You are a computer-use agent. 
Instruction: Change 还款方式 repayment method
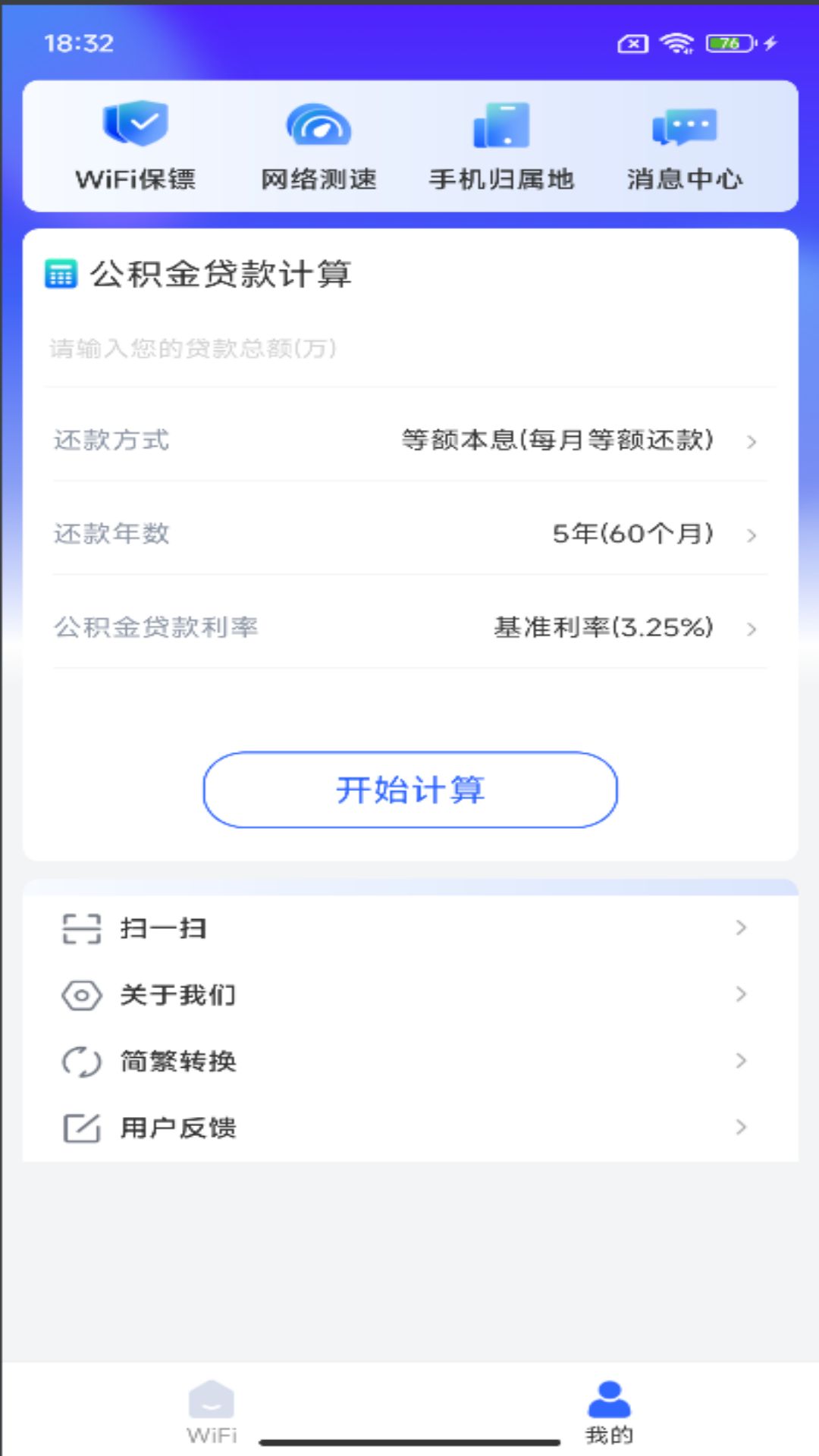(409, 441)
